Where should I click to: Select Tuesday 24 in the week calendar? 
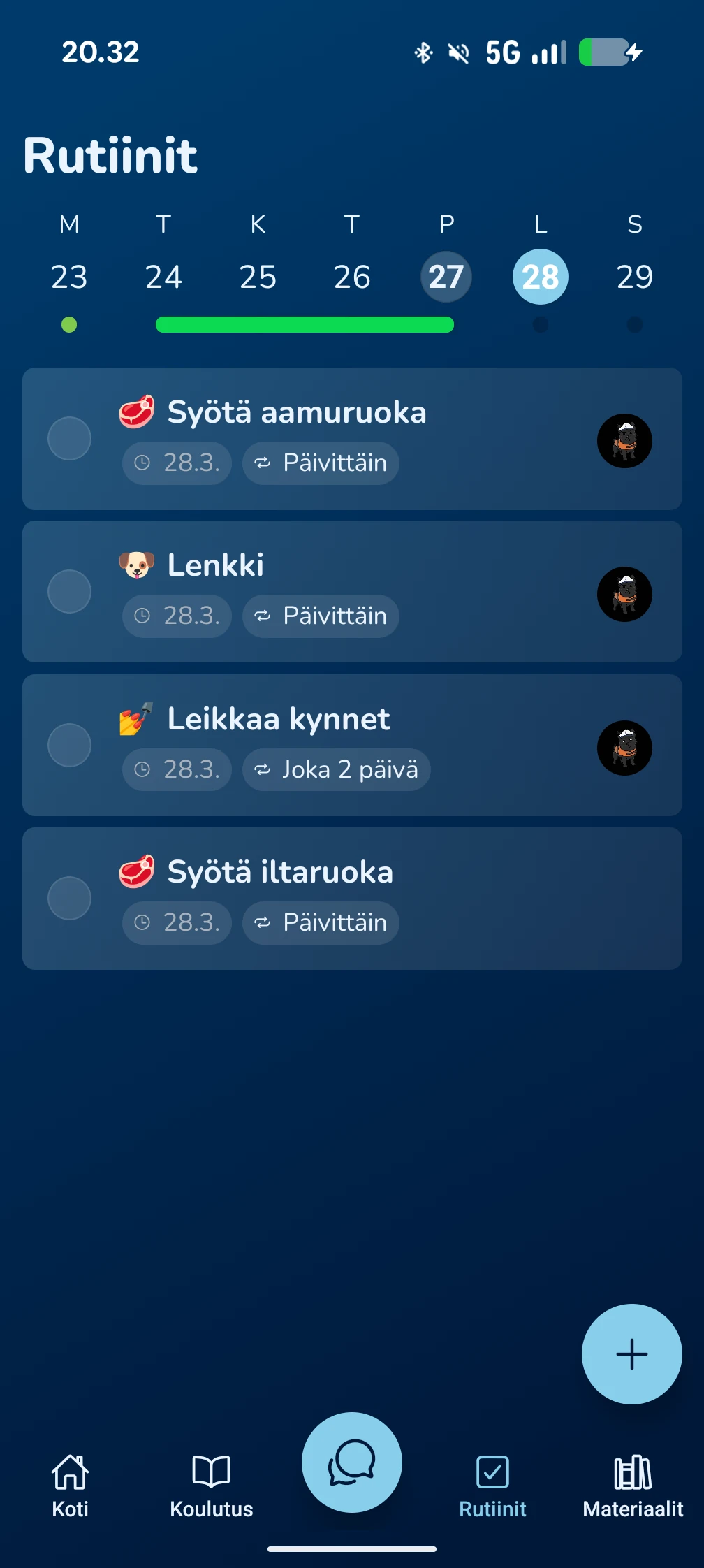coord(163,277)
